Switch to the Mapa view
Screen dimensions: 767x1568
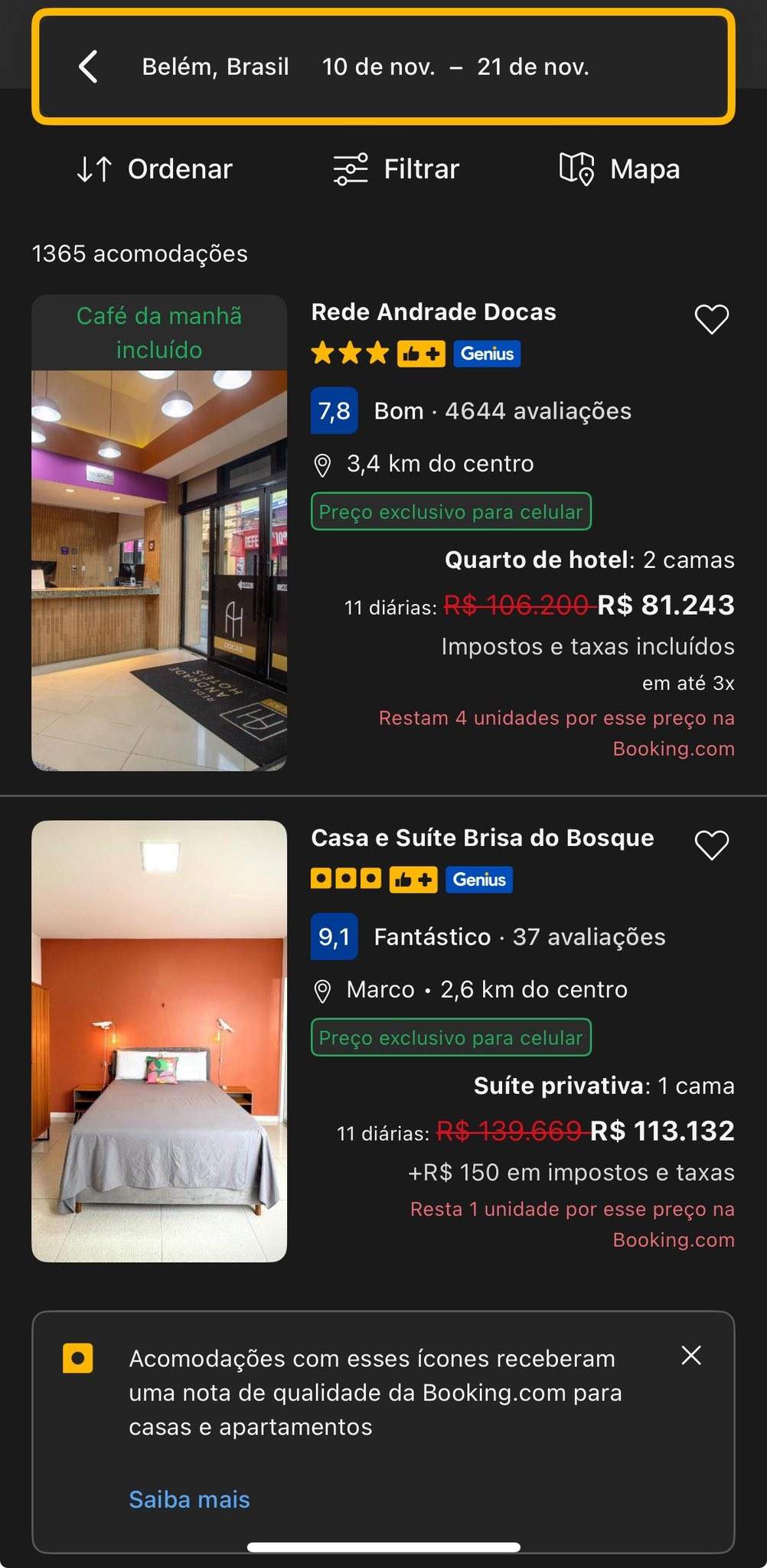(619, 169)
